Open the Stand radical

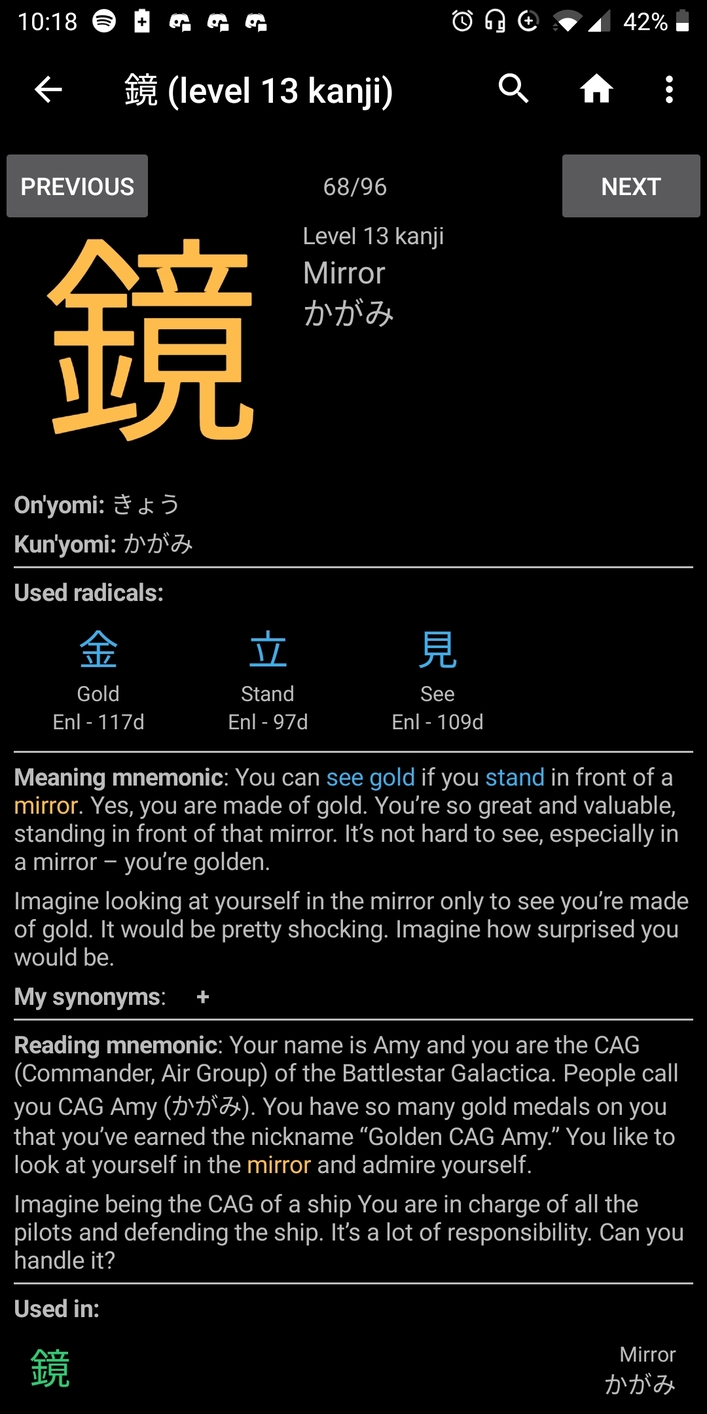tap(267, 677)
